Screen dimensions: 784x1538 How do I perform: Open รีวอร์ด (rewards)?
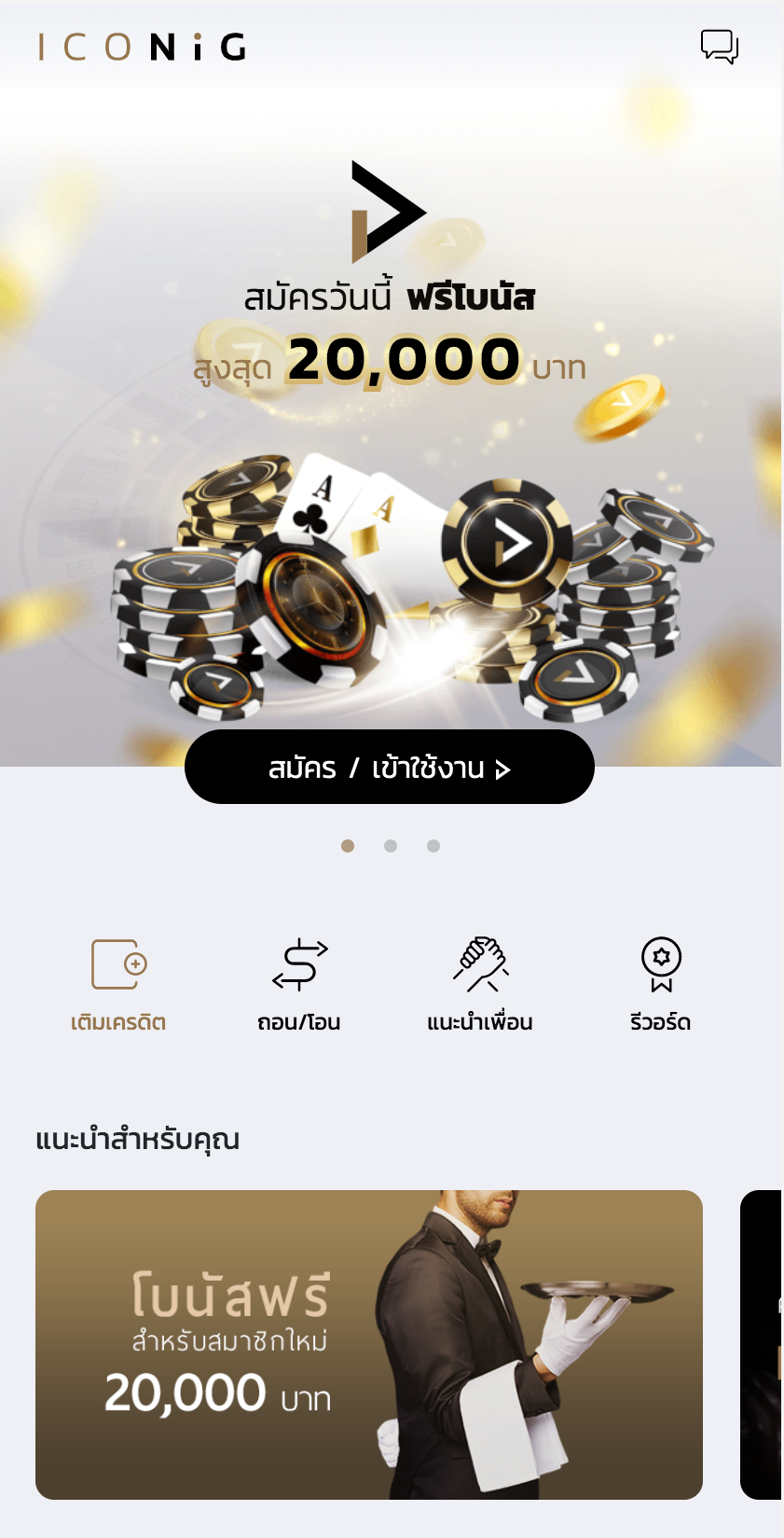(661, 985)
